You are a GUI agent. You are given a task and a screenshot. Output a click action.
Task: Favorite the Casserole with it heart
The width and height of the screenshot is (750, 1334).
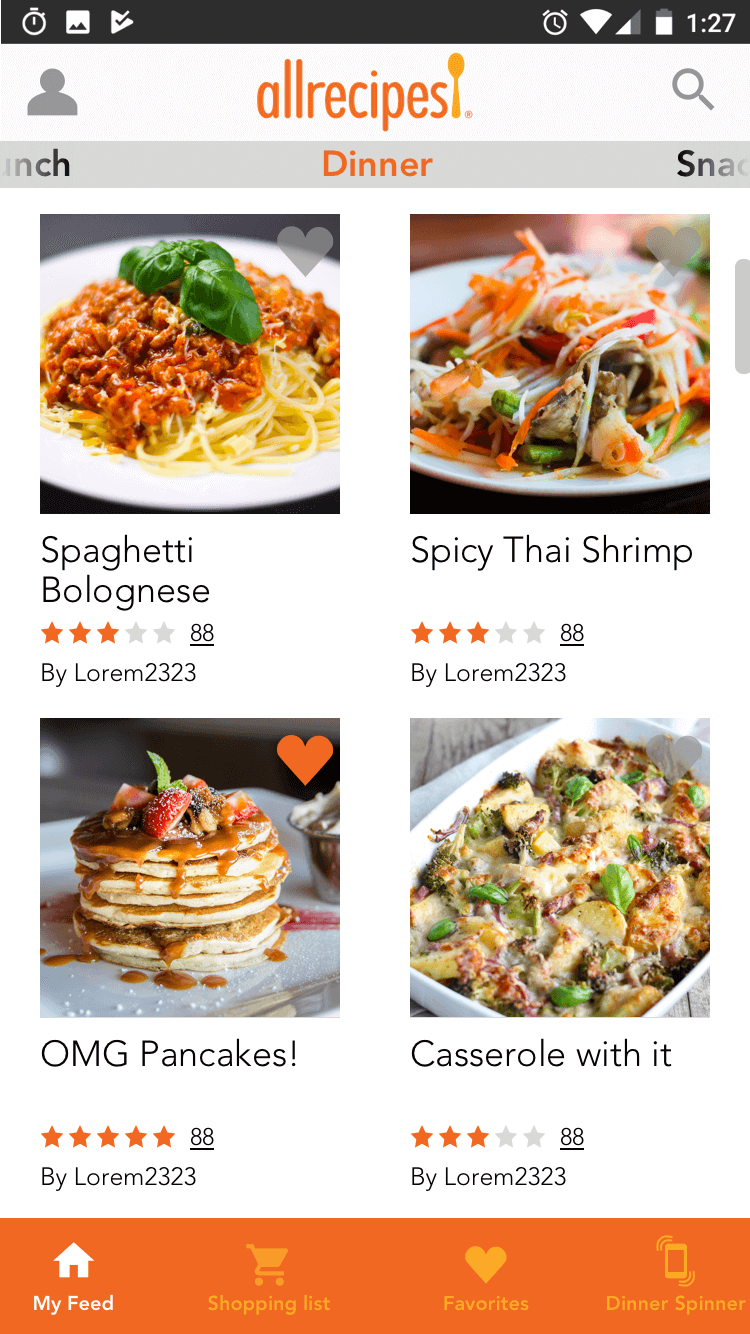[674, 757]
